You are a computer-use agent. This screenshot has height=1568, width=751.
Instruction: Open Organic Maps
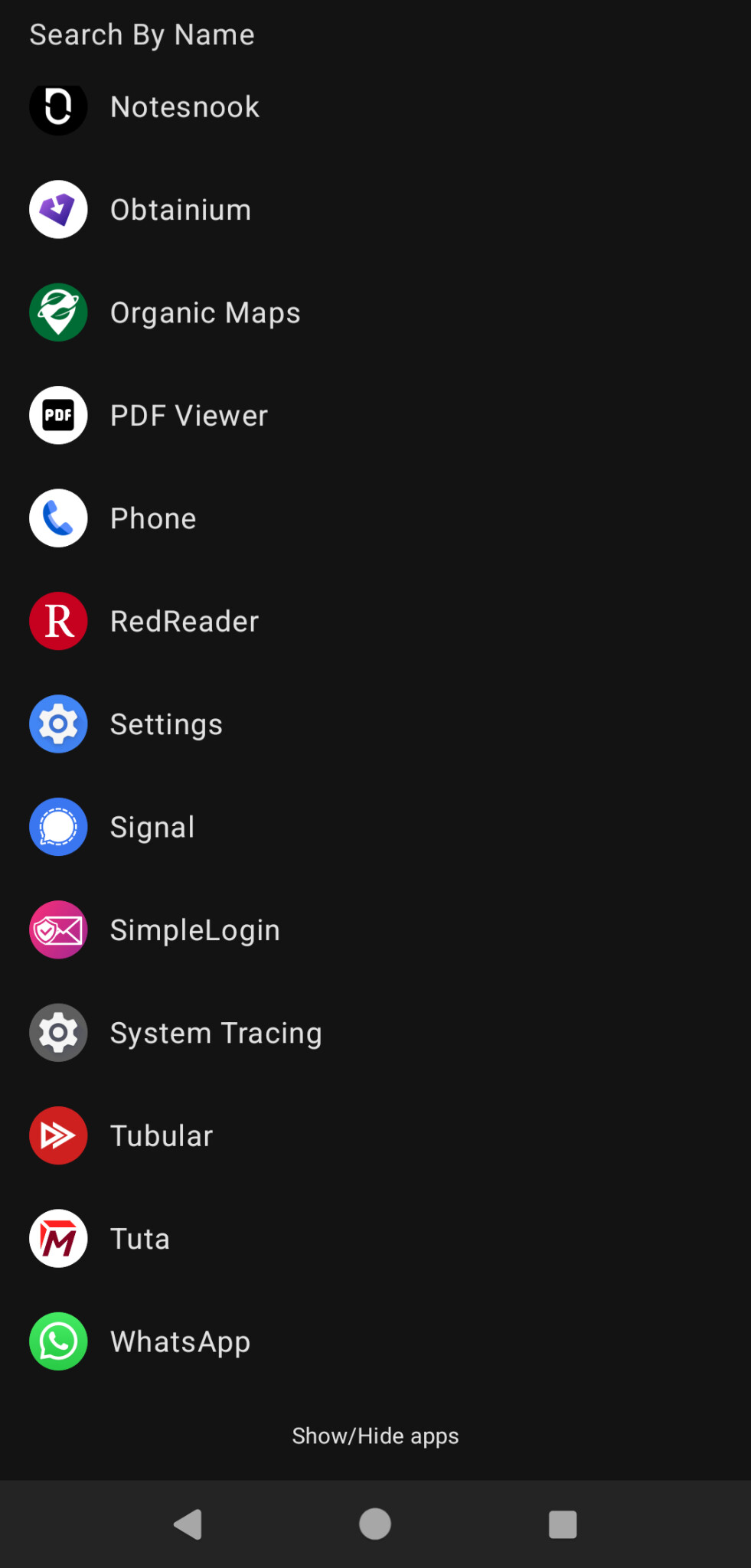point(205,312)
